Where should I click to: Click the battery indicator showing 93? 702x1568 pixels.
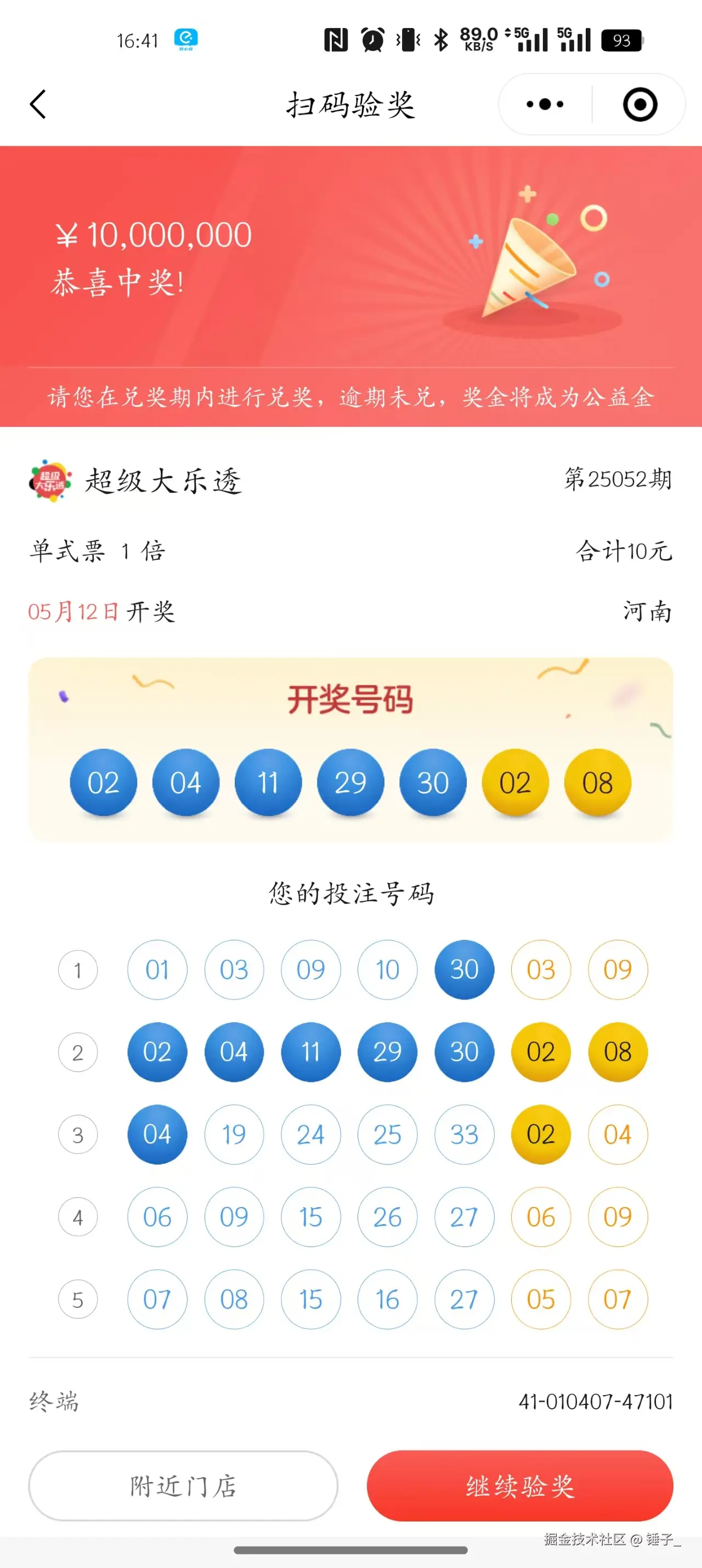(622, 41)
